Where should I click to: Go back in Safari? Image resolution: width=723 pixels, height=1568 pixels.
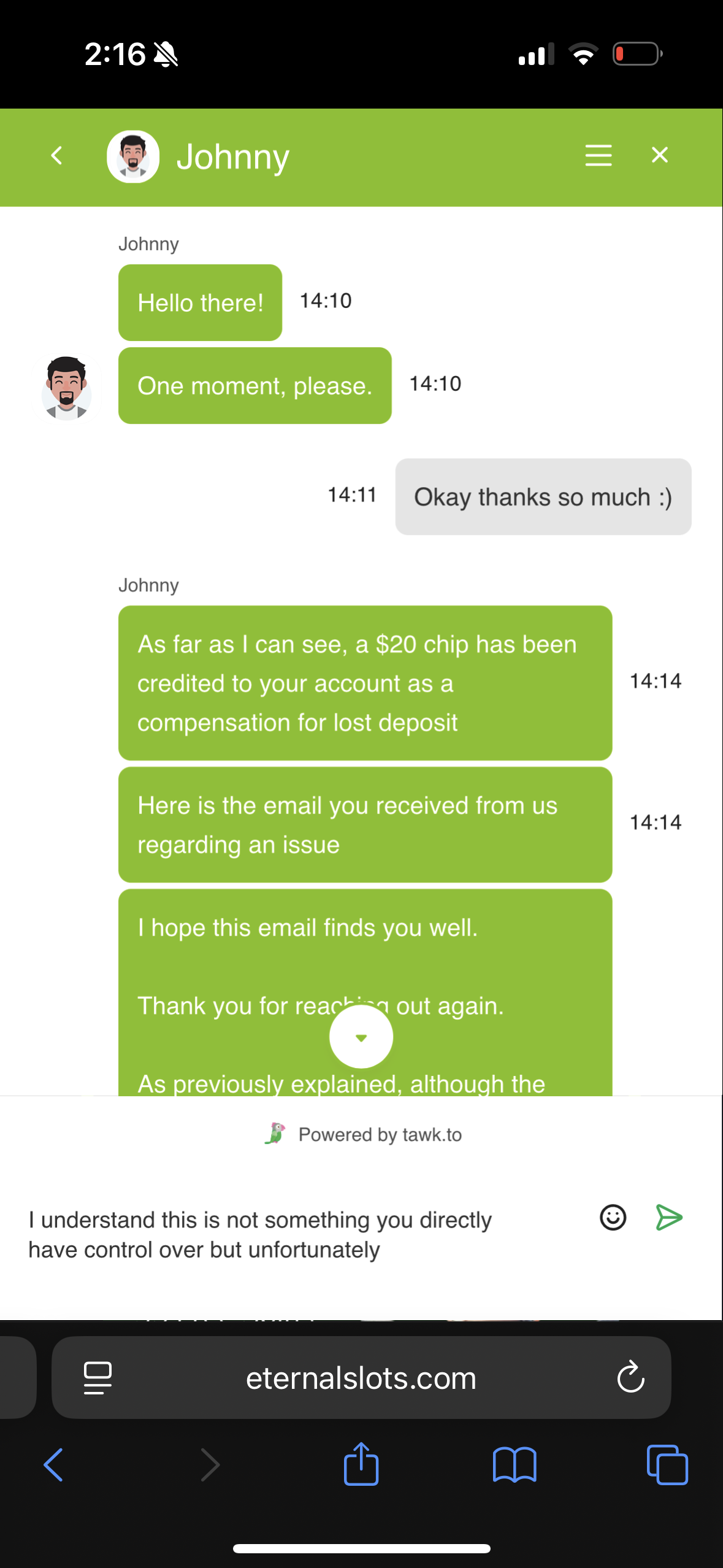(53, 1465)
